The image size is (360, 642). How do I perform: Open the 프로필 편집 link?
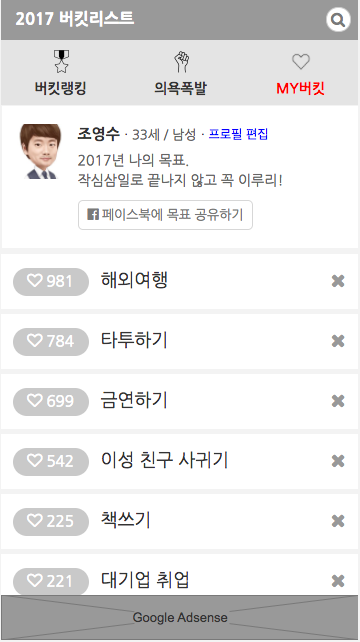tap(238, 134)
